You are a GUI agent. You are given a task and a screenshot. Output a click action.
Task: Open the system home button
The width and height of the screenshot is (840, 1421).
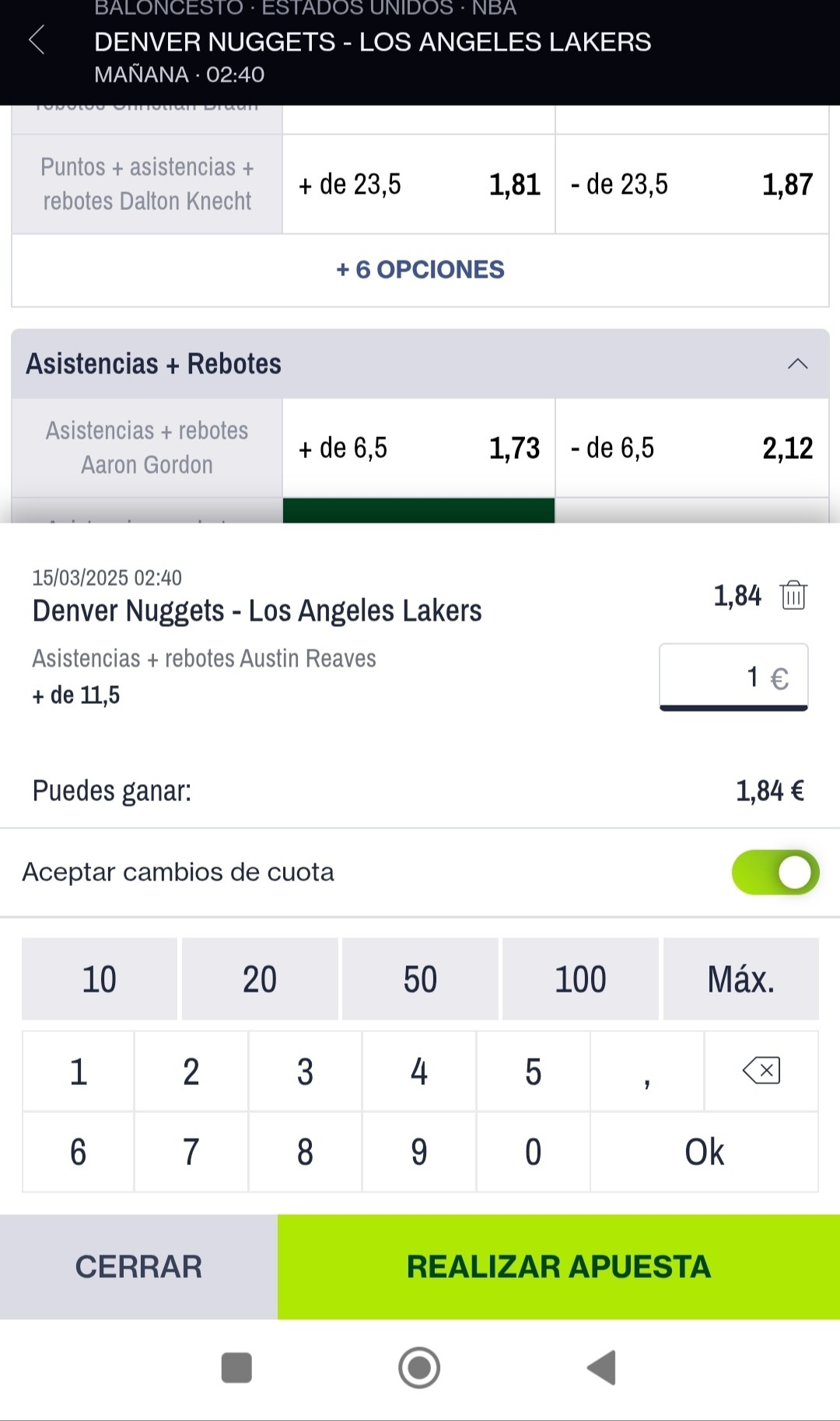(x=419, y=1367)
